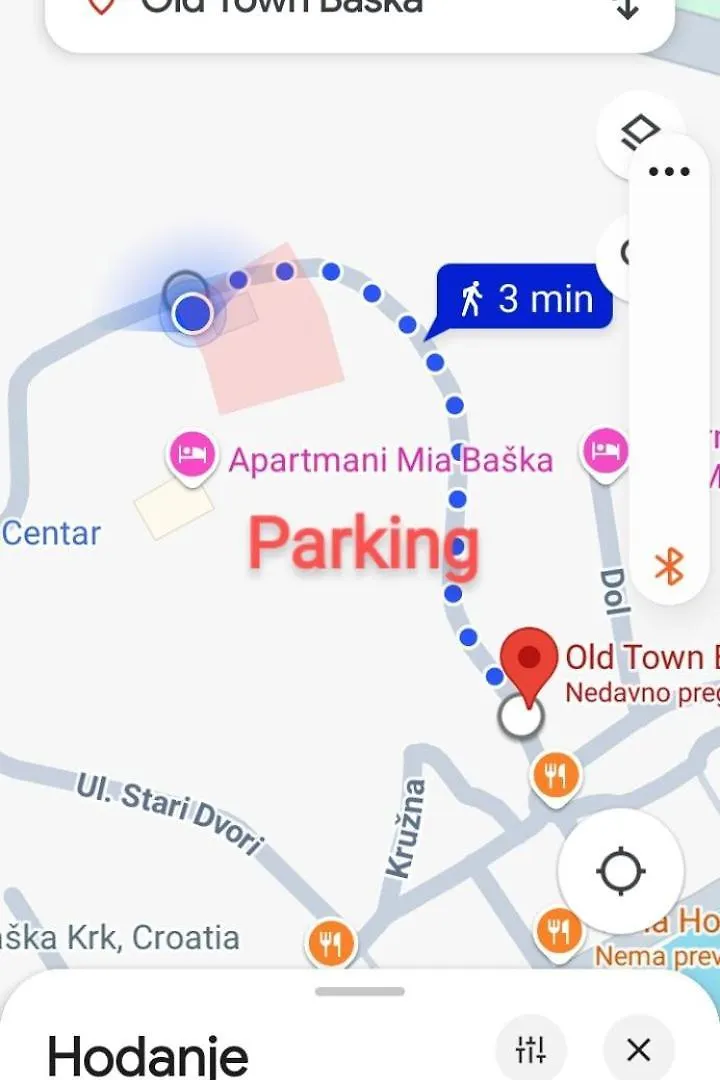This screenshot has width=720, height=1080.
Task: Open the Apartmani Mia Baška hotel pin
Action: pos(192,456)
